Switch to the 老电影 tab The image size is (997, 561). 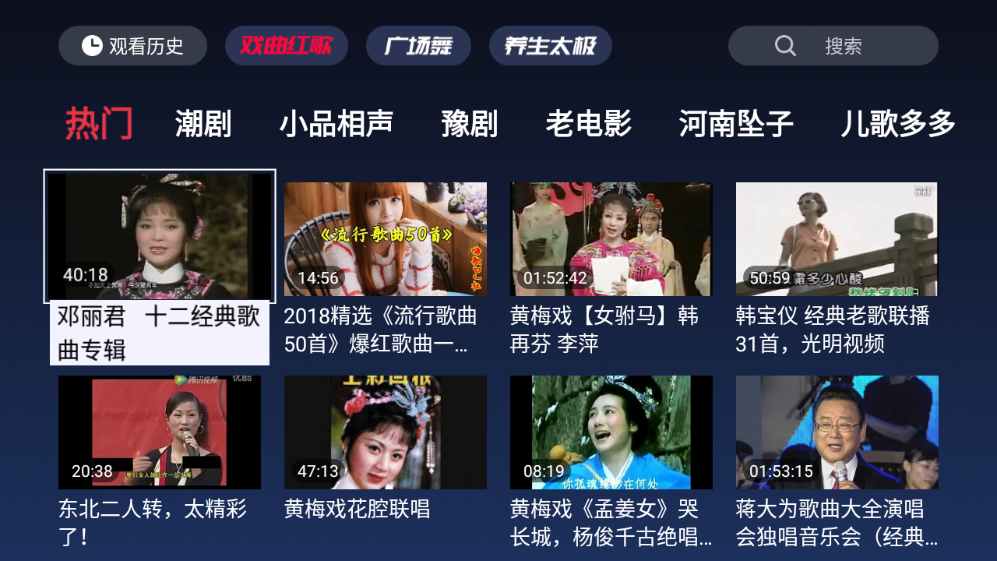pyautogui.click(x=588, y=124)
